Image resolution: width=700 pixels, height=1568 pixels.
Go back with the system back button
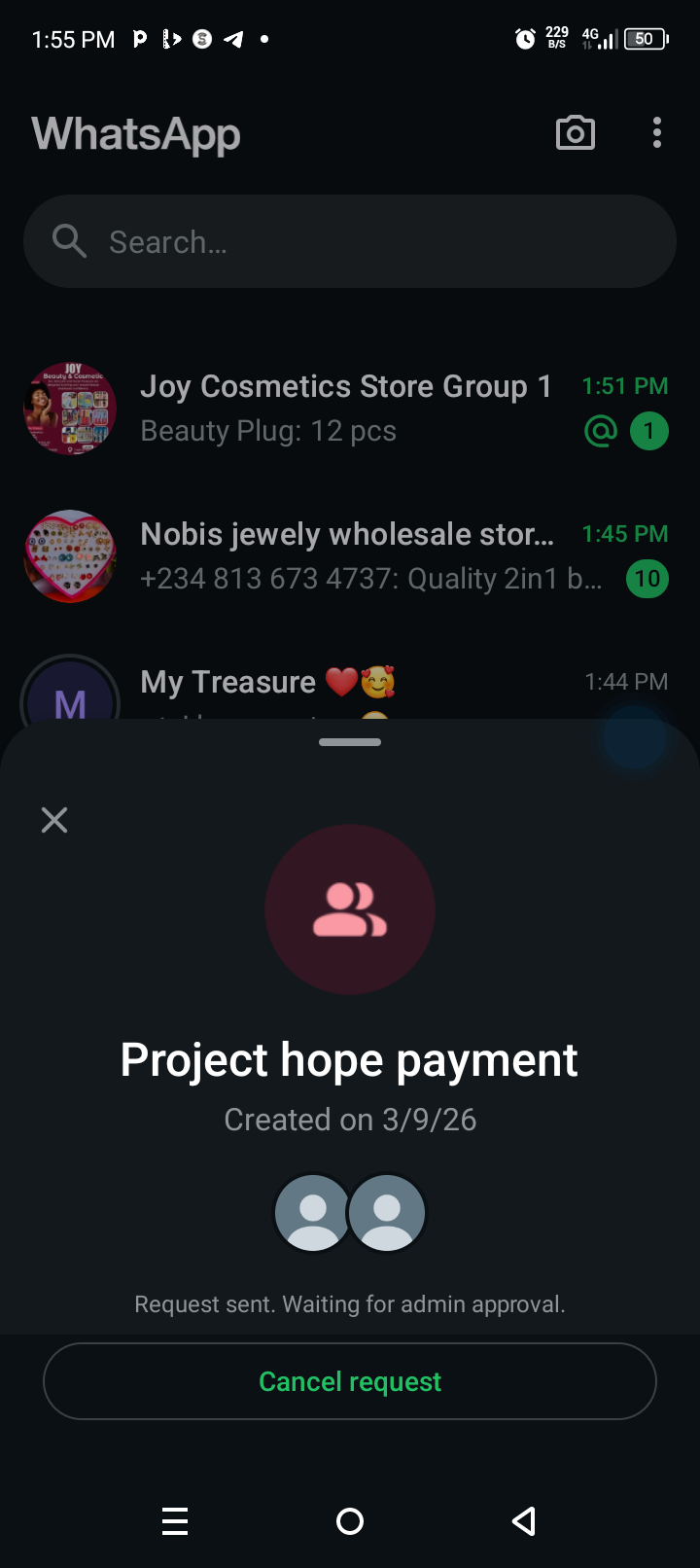click(524, 1521)
